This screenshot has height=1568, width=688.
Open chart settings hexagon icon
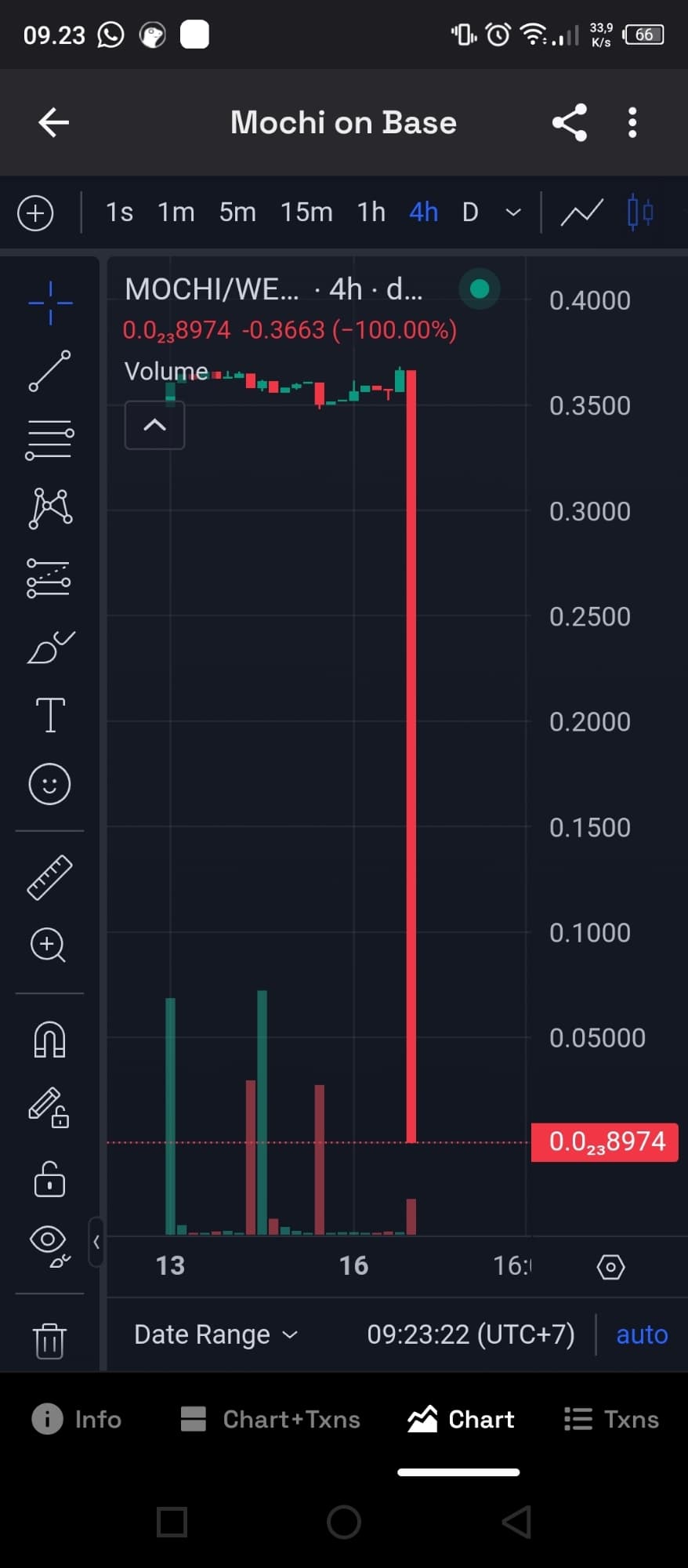click(610, 1267)
